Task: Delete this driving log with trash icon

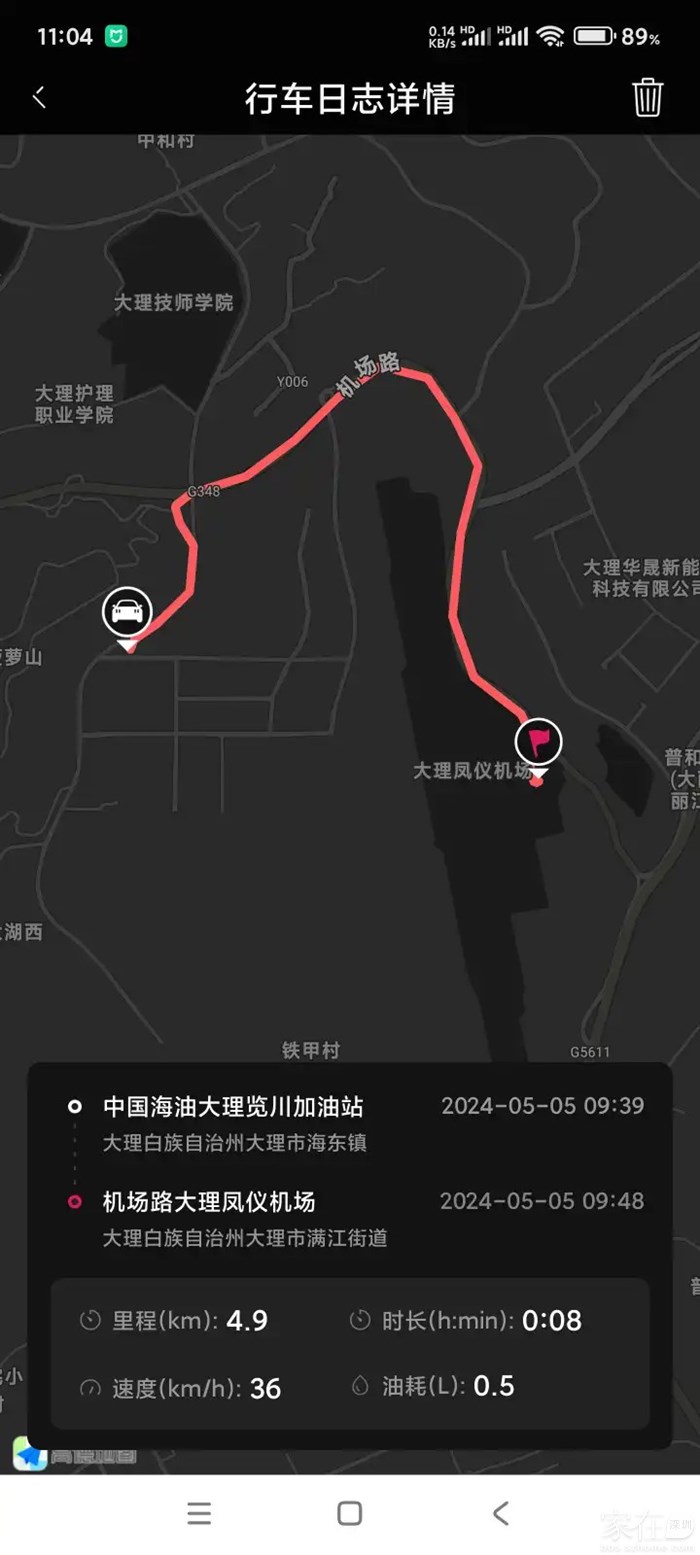Action: pyautogui.click(x=647, y=98)
